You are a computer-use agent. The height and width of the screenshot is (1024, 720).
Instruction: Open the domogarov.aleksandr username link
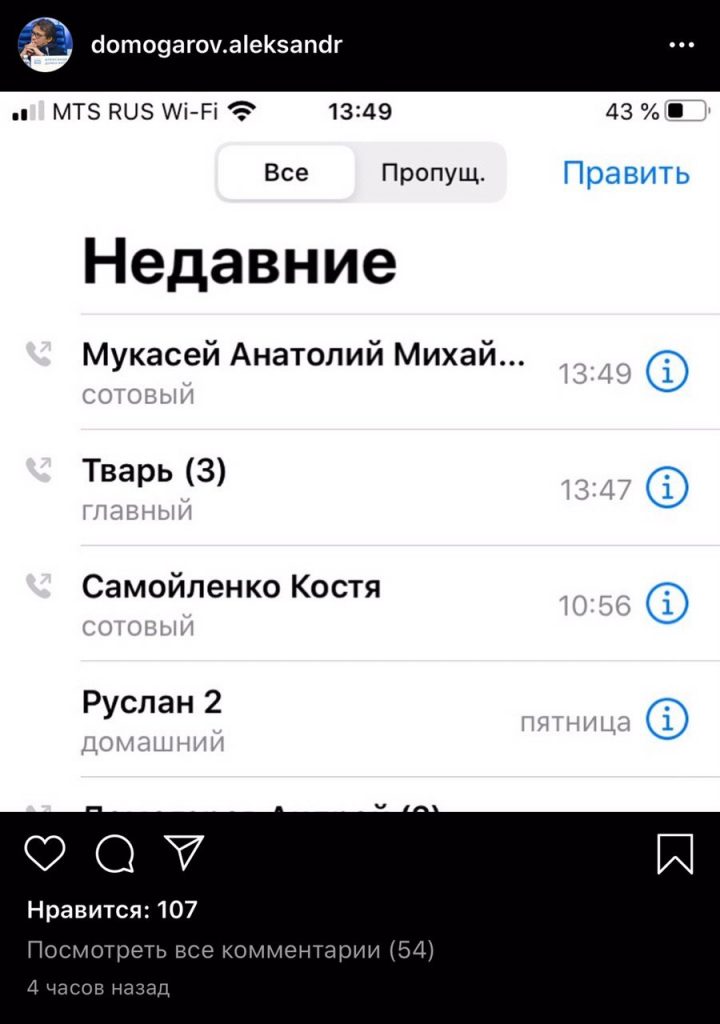pos(216,45)
